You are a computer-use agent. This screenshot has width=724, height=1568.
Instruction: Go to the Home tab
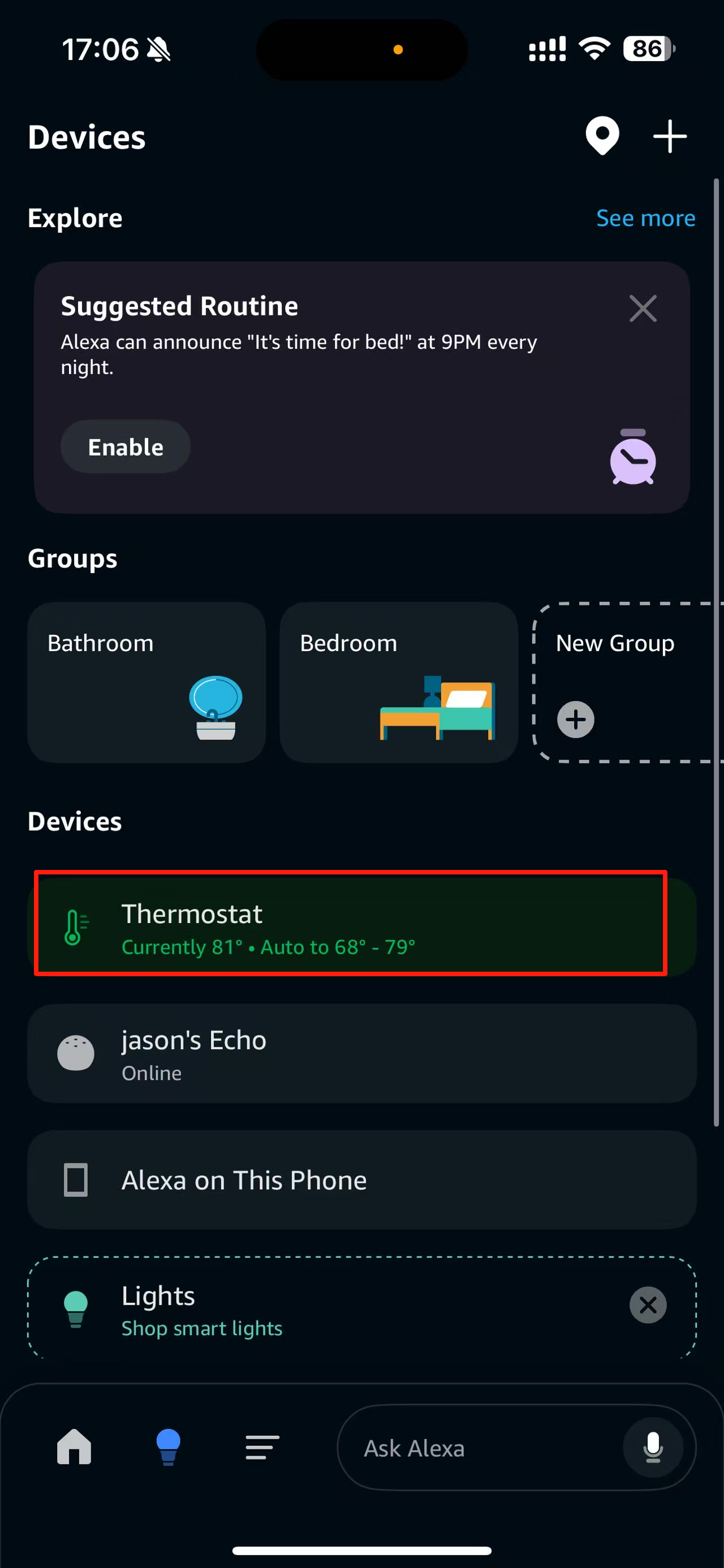tap(74, 1446)
